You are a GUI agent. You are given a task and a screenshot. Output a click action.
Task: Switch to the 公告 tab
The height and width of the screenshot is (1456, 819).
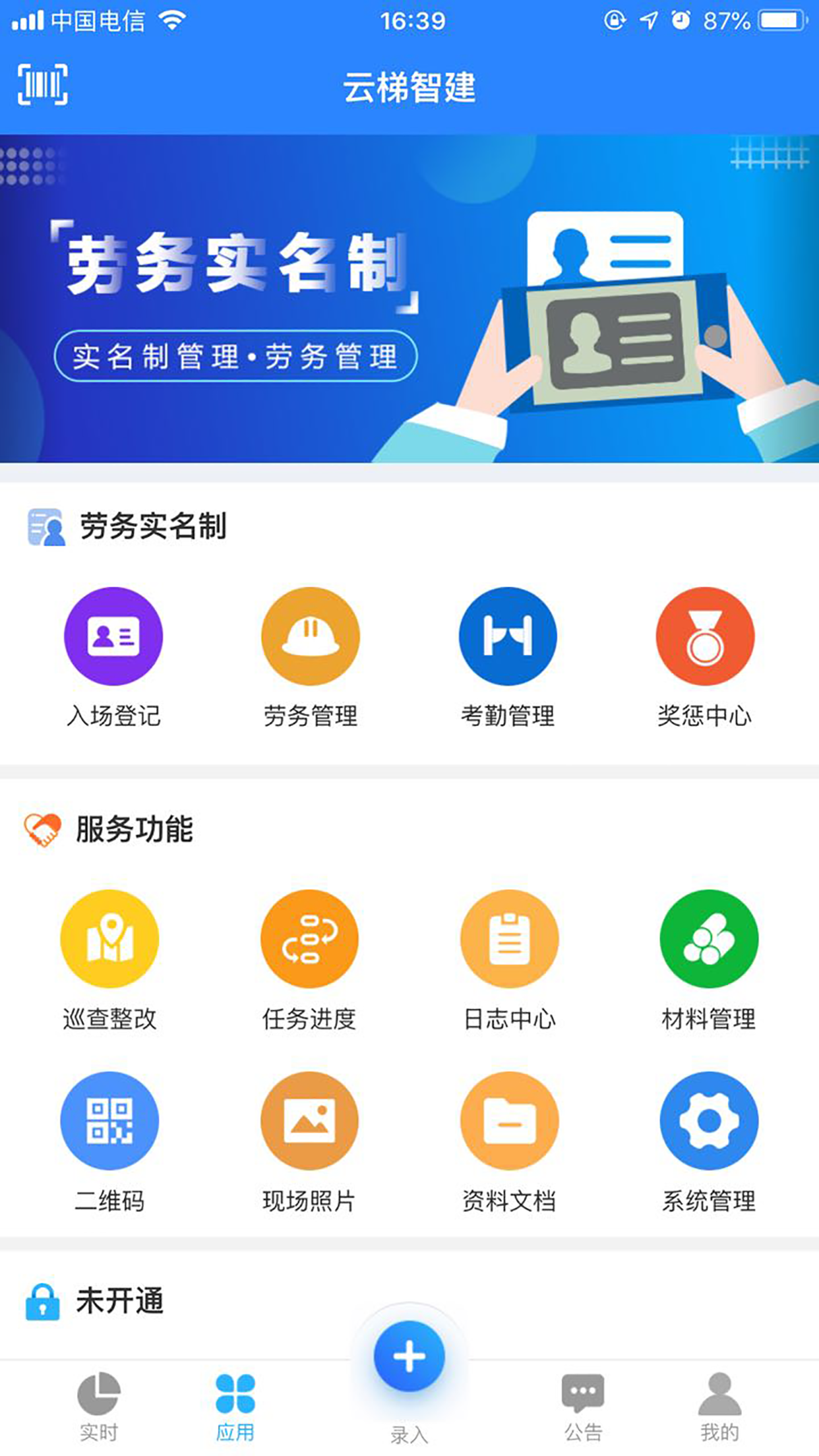click(x=583, y=1407)
